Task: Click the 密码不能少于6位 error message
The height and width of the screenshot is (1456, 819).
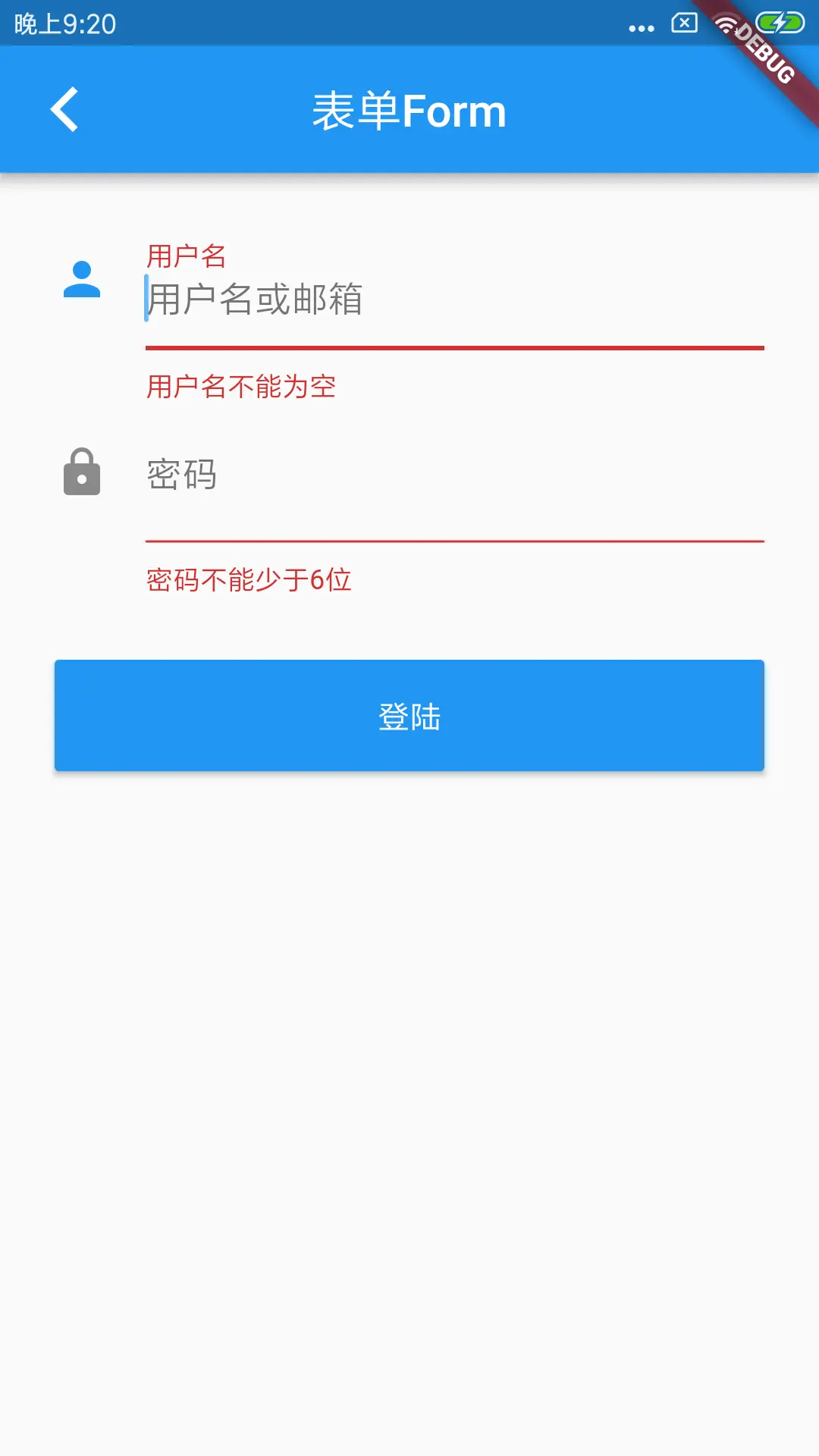Action: (x=250, y=580)
